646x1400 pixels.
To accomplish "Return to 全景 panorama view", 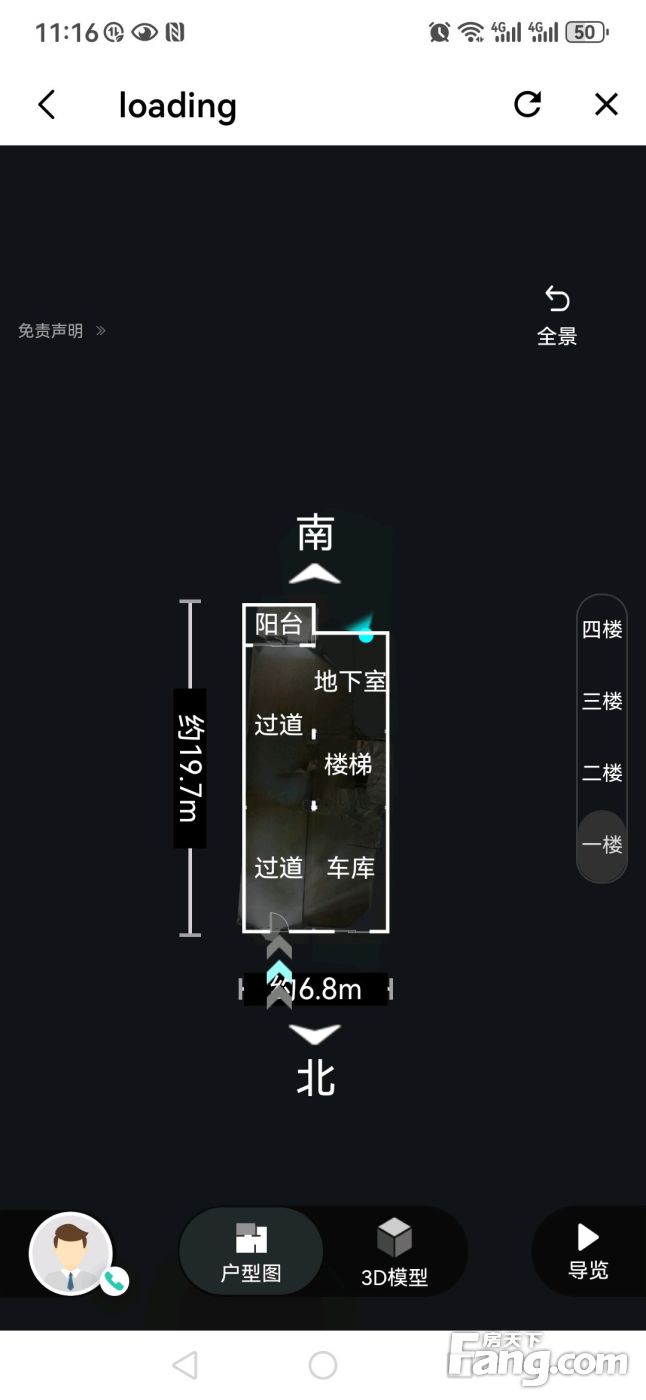I will click(x=557, y=315).
